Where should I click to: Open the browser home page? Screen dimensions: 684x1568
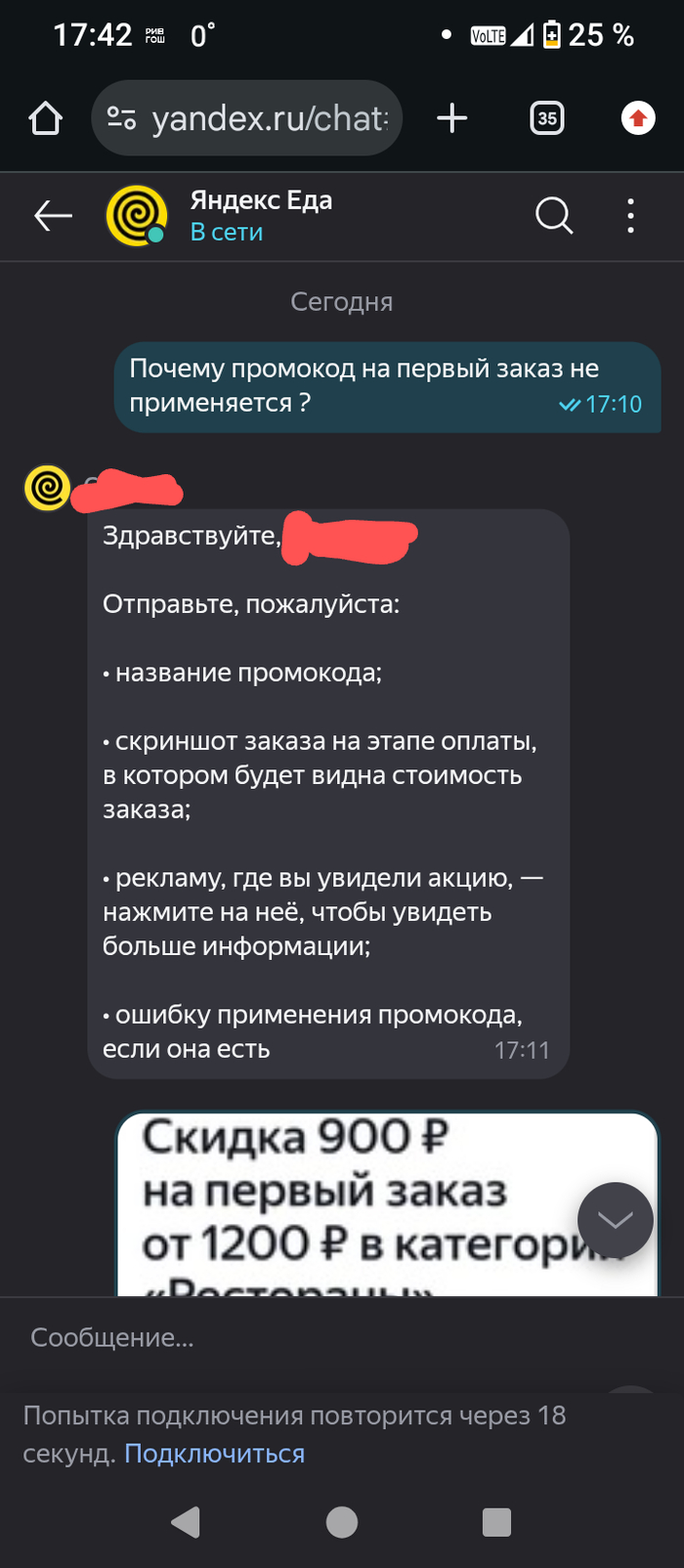pos(46,119)
